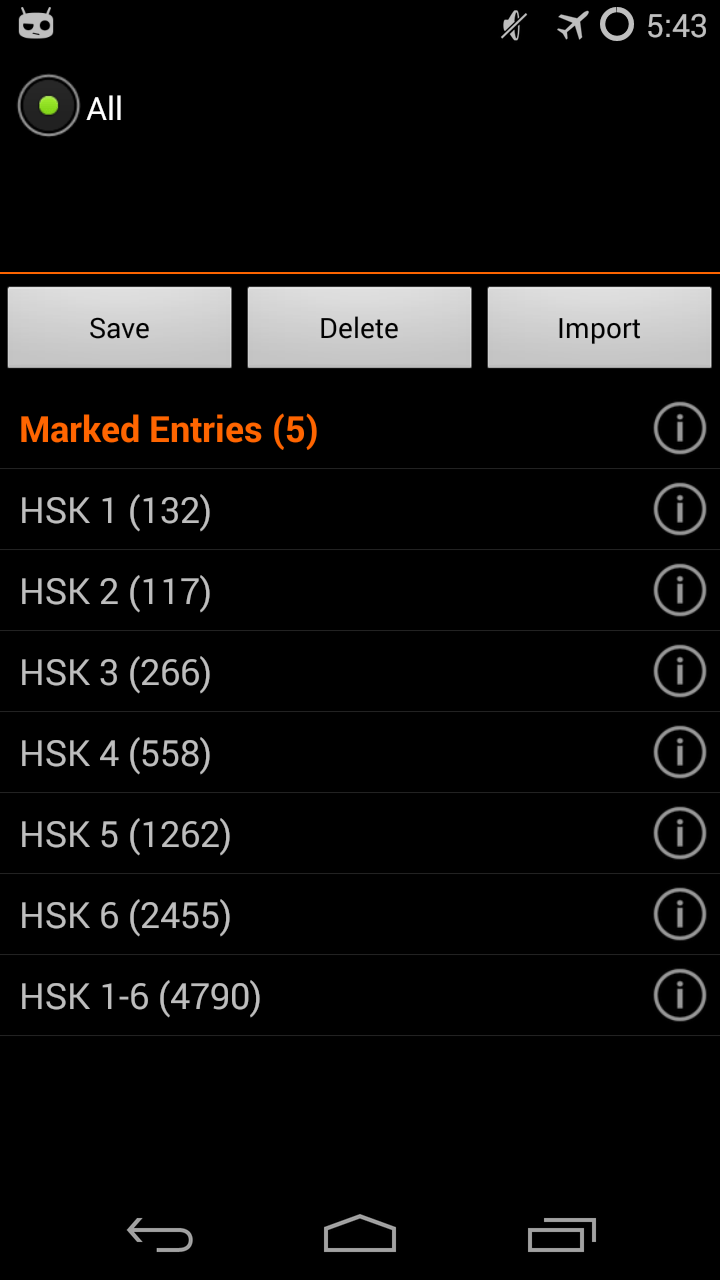Image resolution: width=720 pixels, height=1280 pixels.
Task: View HSK 5 information
Action: coord(679,834)
